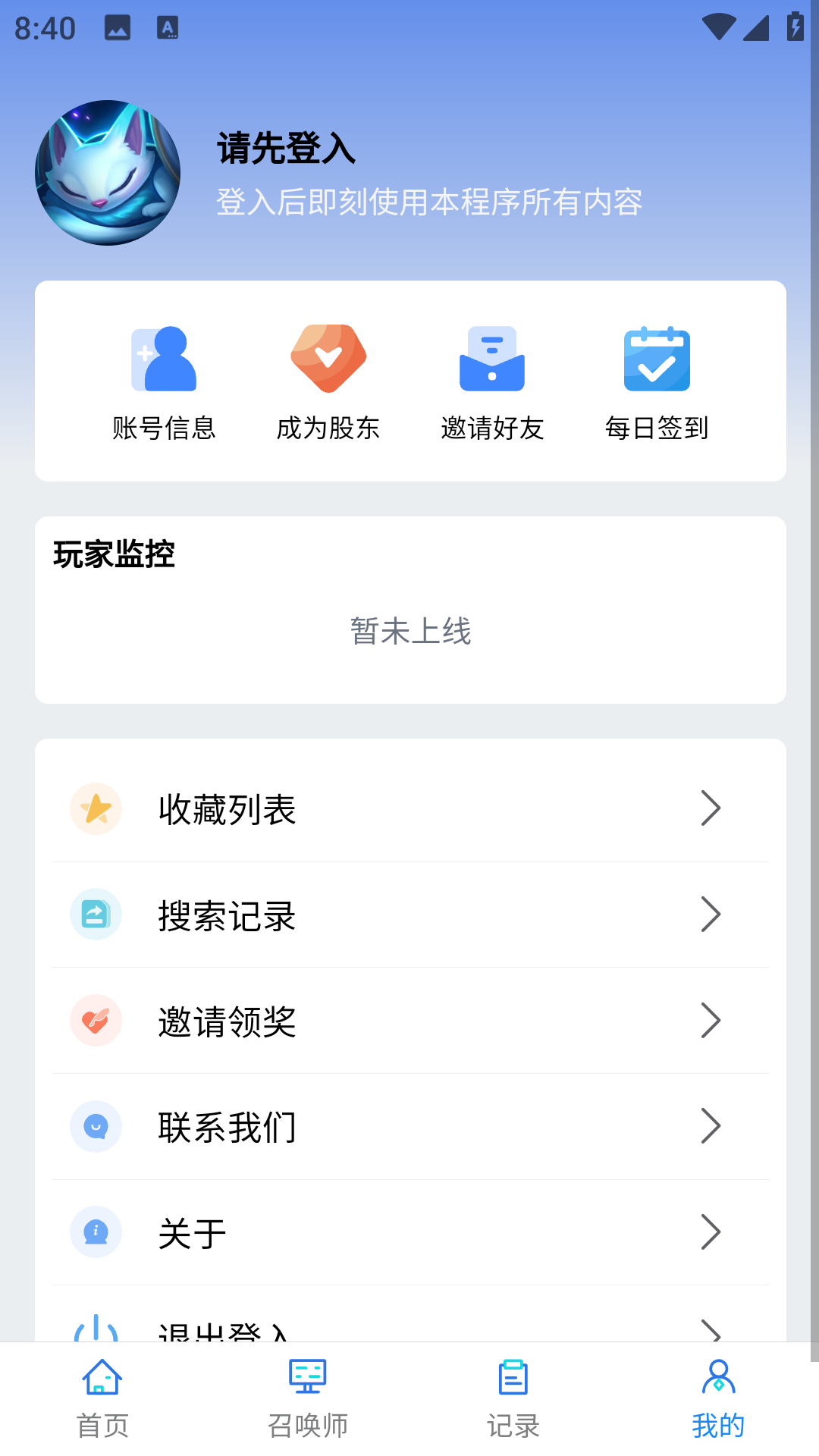The width and height of the screenshot is (819, 1456).
Task: Open the 账号信息 account info icon
Action: tap(164, 358)
